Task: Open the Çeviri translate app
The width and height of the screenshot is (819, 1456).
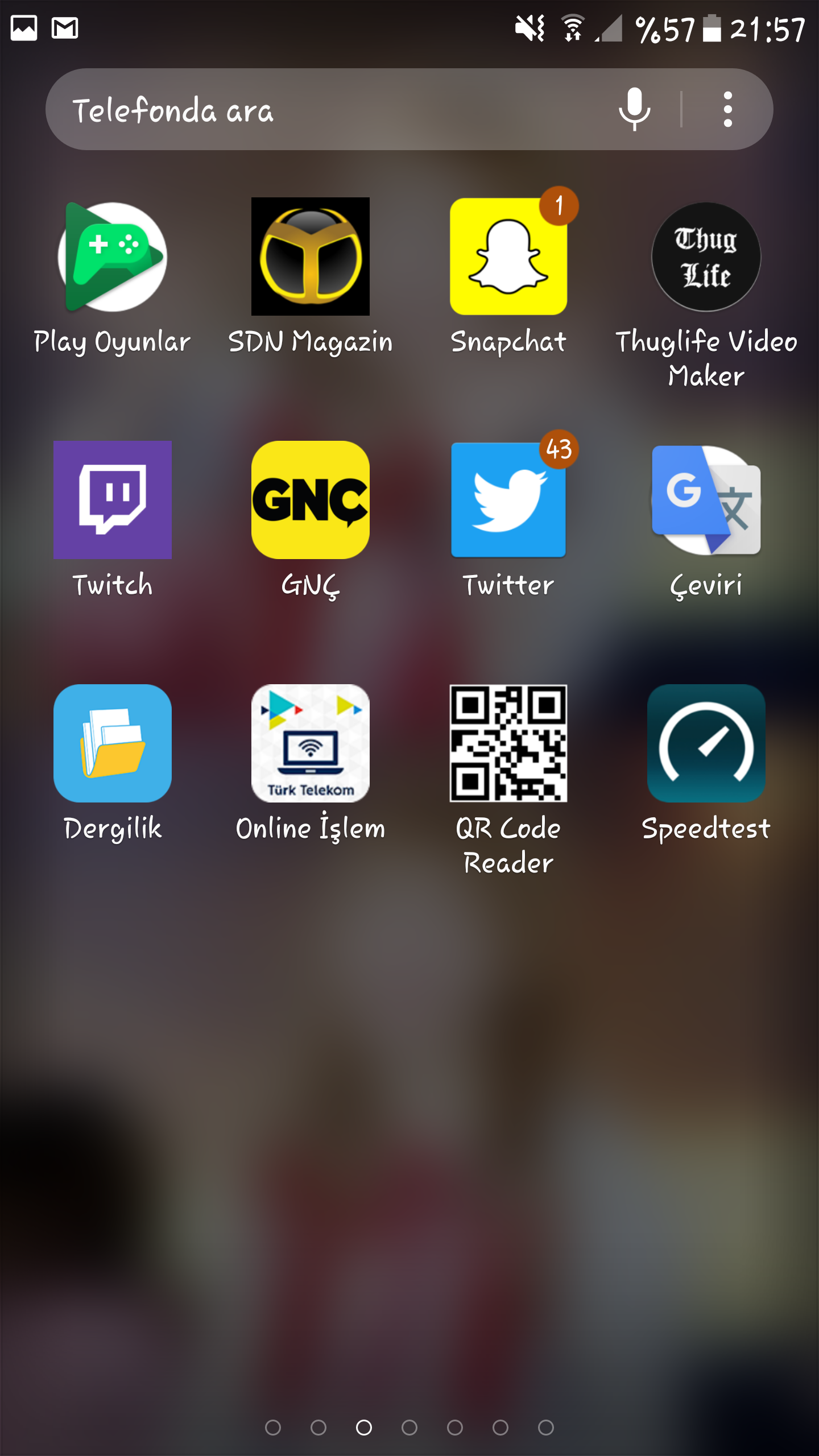Action: pyautogui.click(x=706, y=500)
